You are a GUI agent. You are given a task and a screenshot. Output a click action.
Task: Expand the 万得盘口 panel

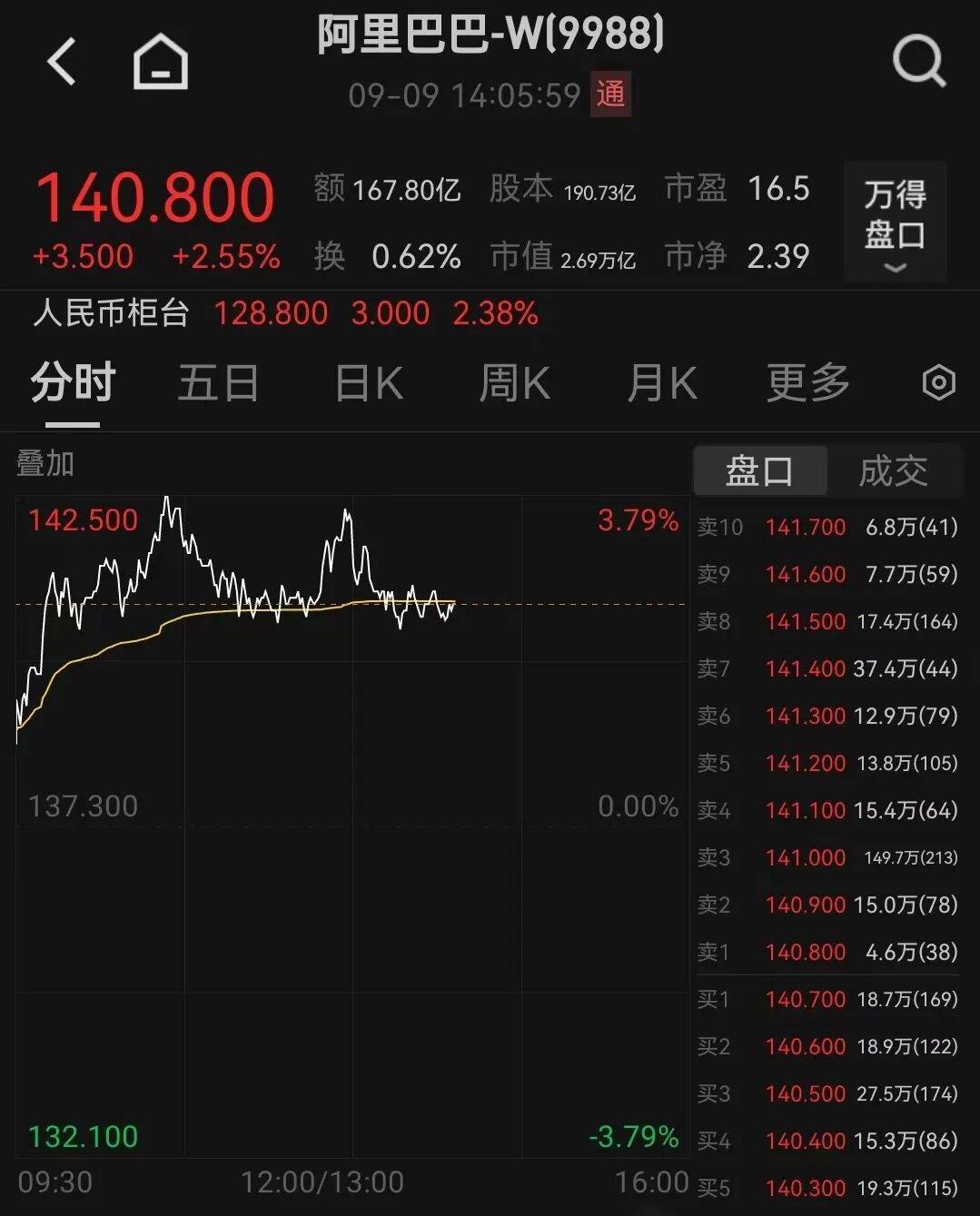point(895,224)
